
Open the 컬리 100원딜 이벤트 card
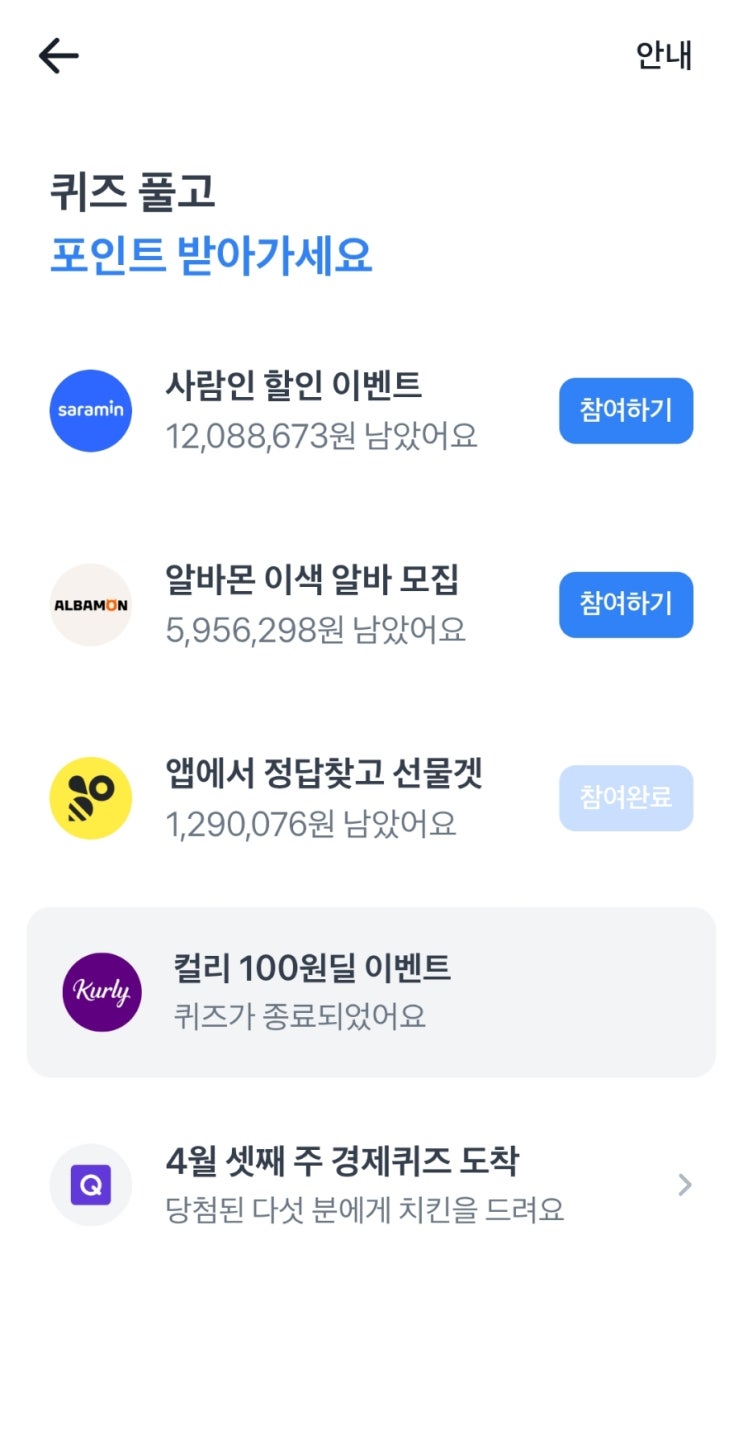371,992
